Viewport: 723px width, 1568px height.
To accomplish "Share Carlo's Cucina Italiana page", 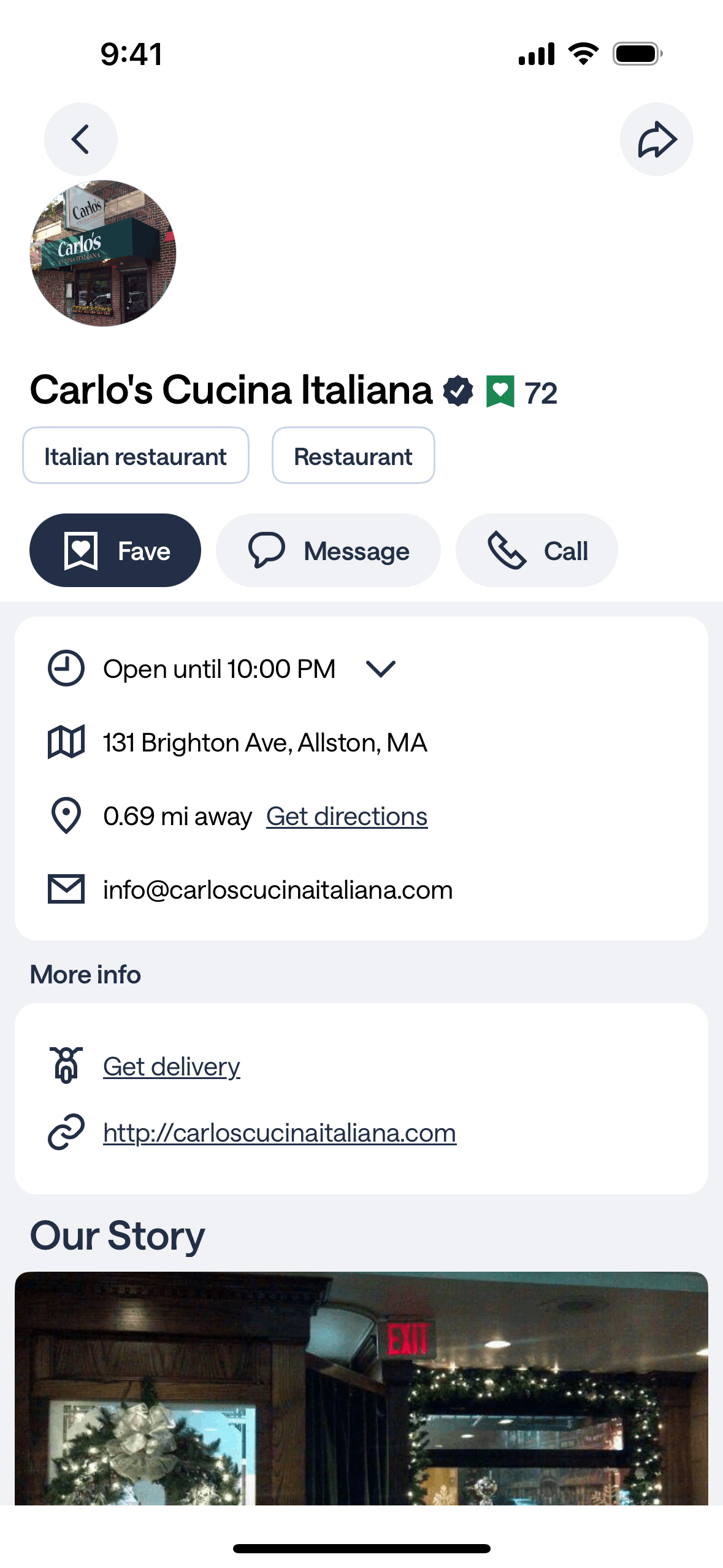I will click(656, 139).
